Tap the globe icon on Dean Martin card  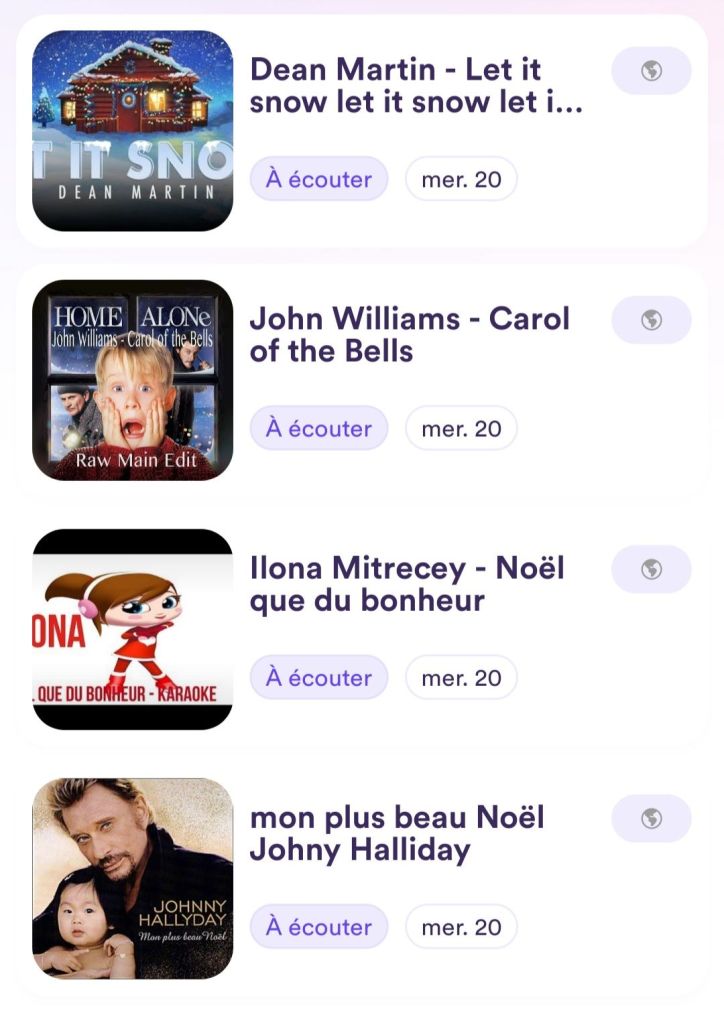point(651,71)
